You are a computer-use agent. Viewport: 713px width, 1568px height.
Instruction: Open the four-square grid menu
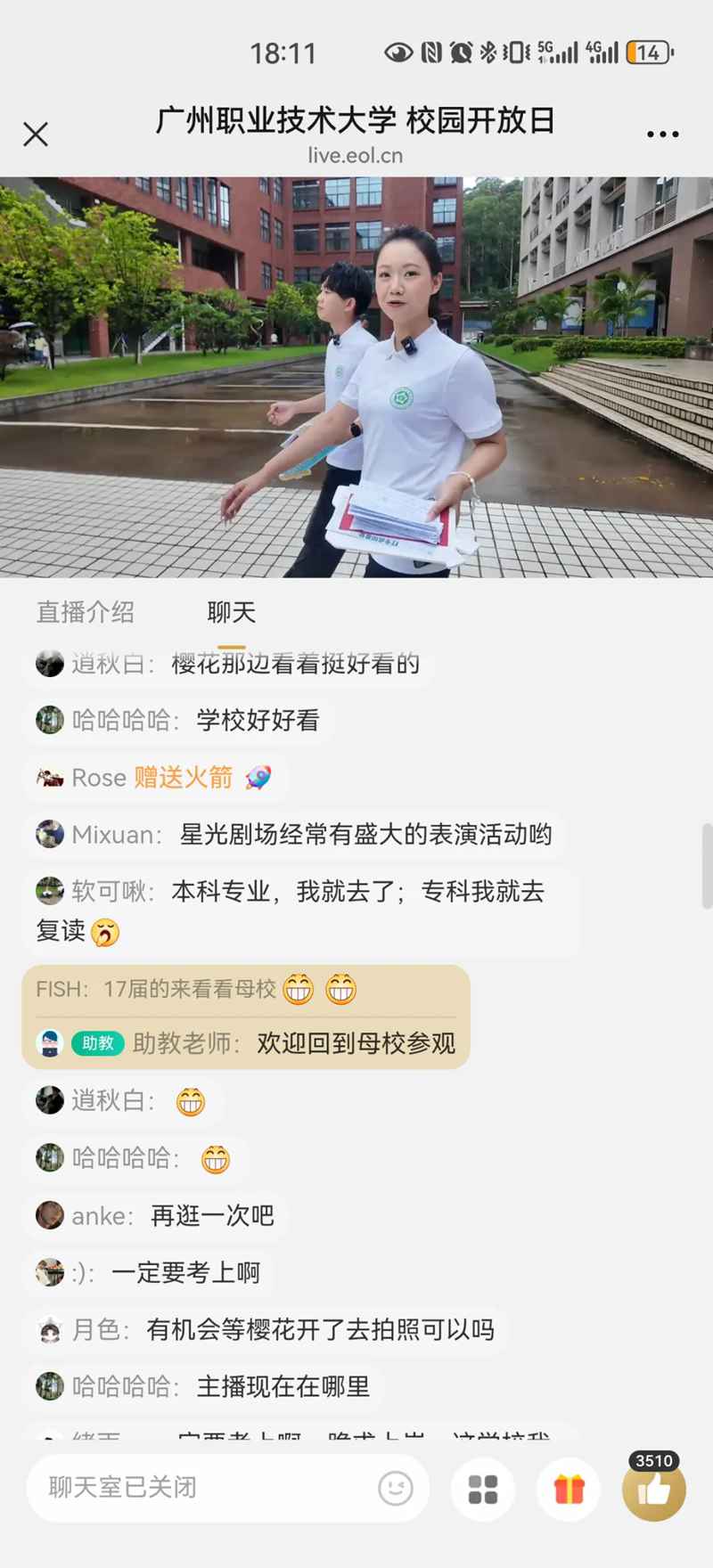pyautogui.click(x=483, y=1489)
